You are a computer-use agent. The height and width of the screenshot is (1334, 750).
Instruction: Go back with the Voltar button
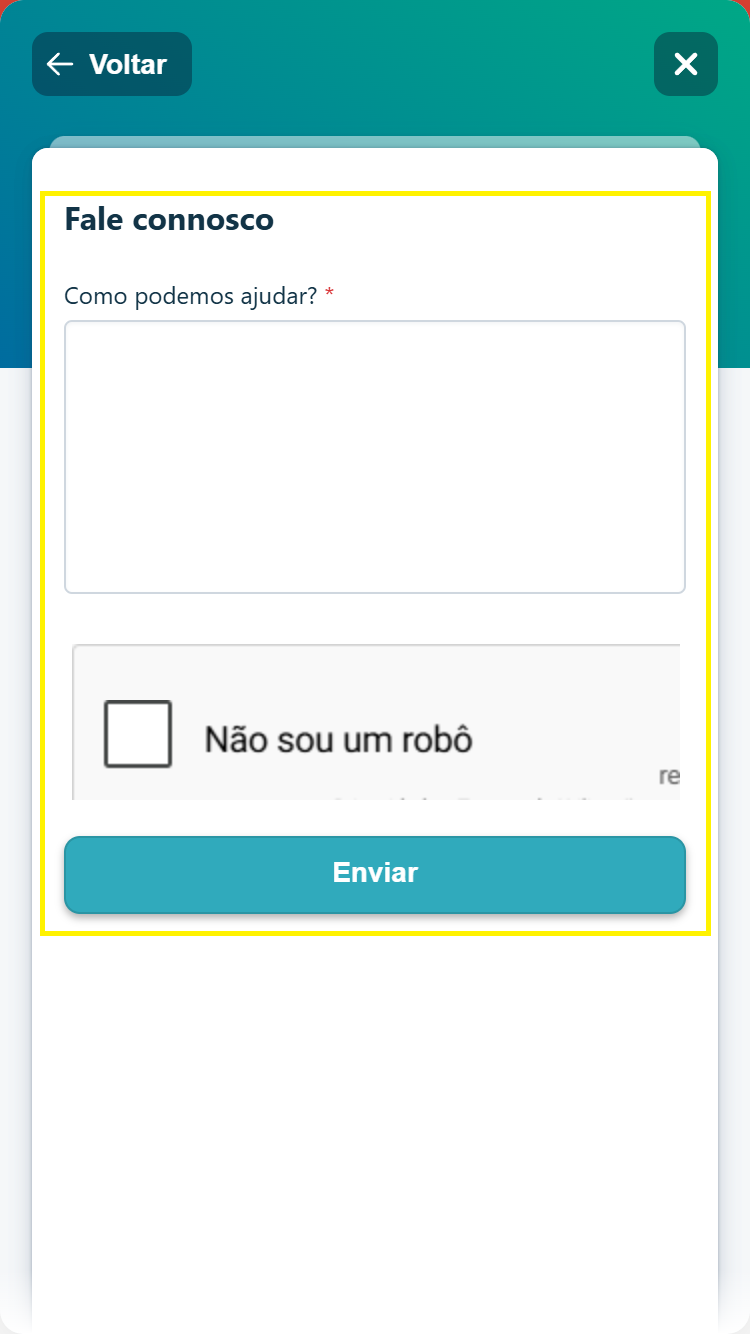111,64
